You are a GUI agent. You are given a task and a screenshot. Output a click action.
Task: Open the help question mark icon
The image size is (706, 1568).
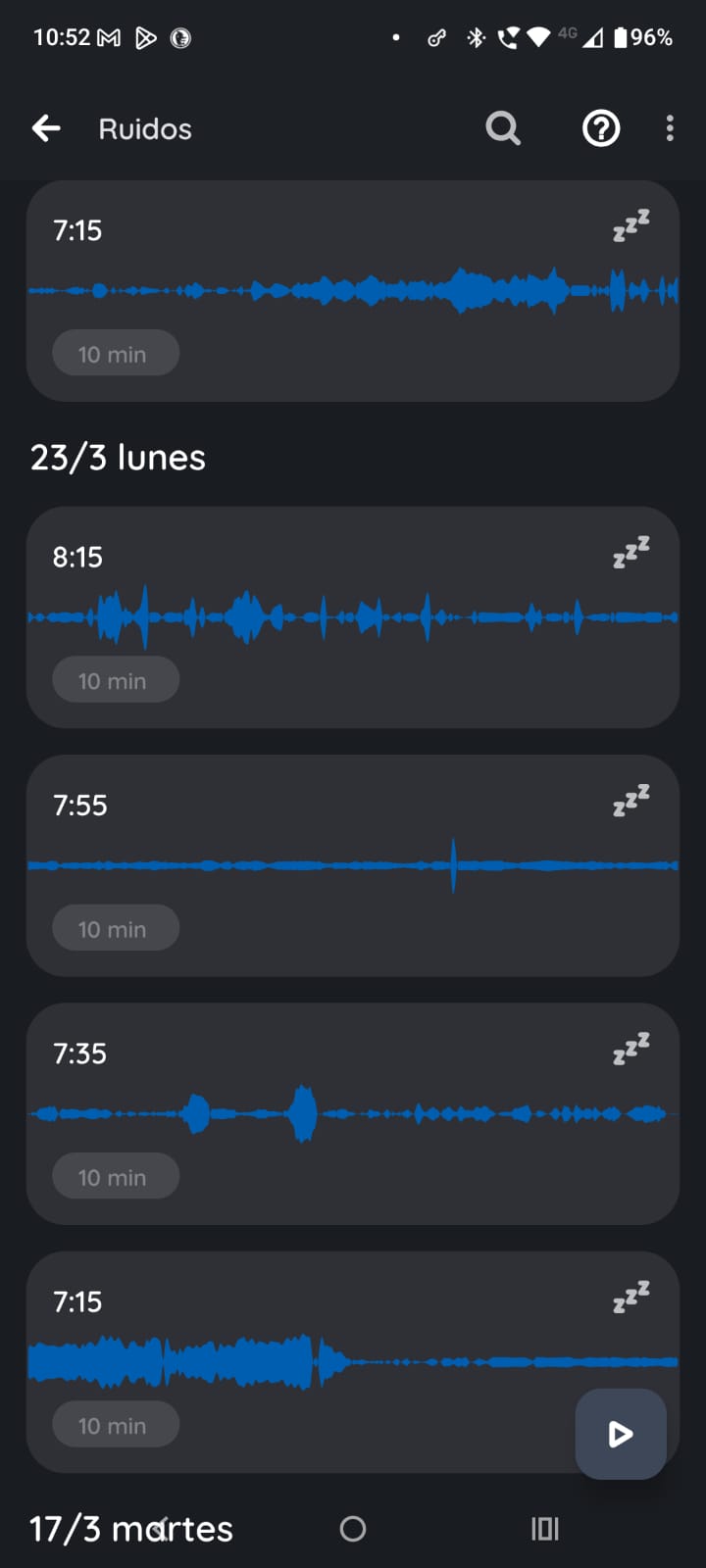601,128
